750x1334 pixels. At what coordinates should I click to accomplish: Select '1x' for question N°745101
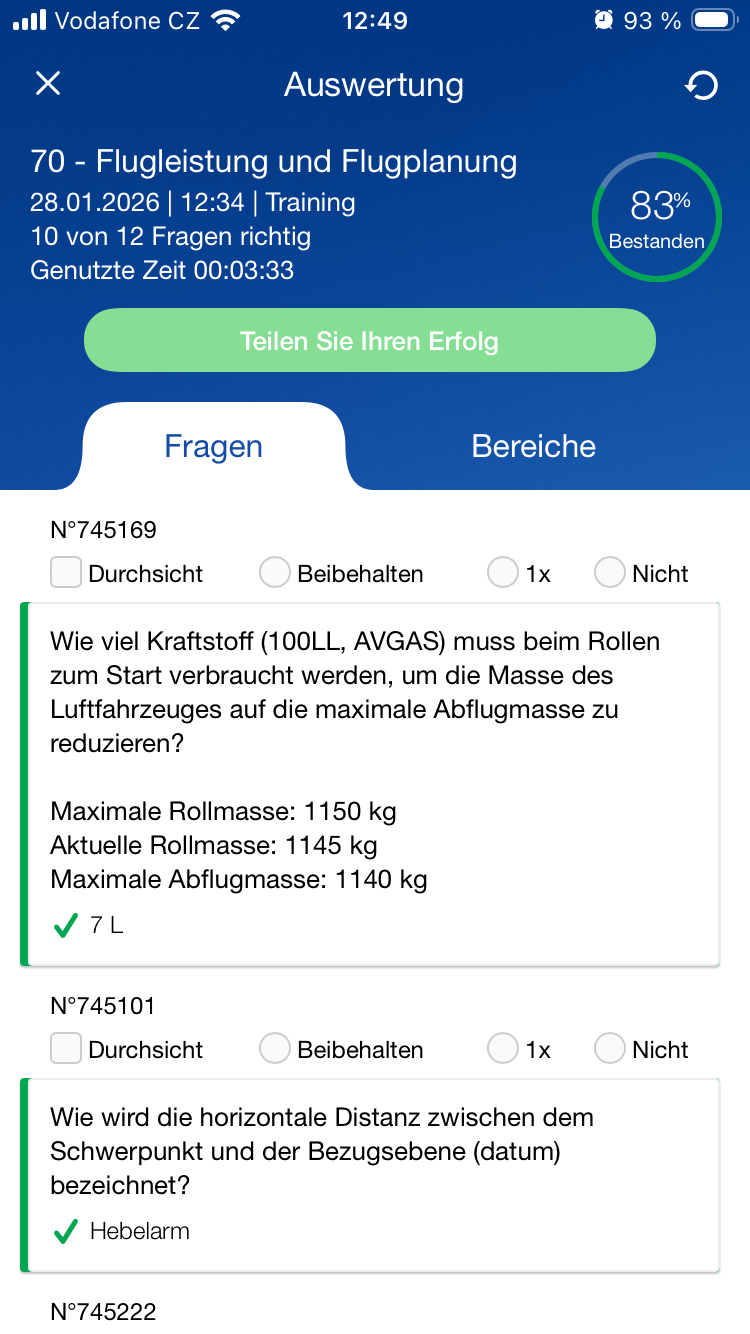503,1048
